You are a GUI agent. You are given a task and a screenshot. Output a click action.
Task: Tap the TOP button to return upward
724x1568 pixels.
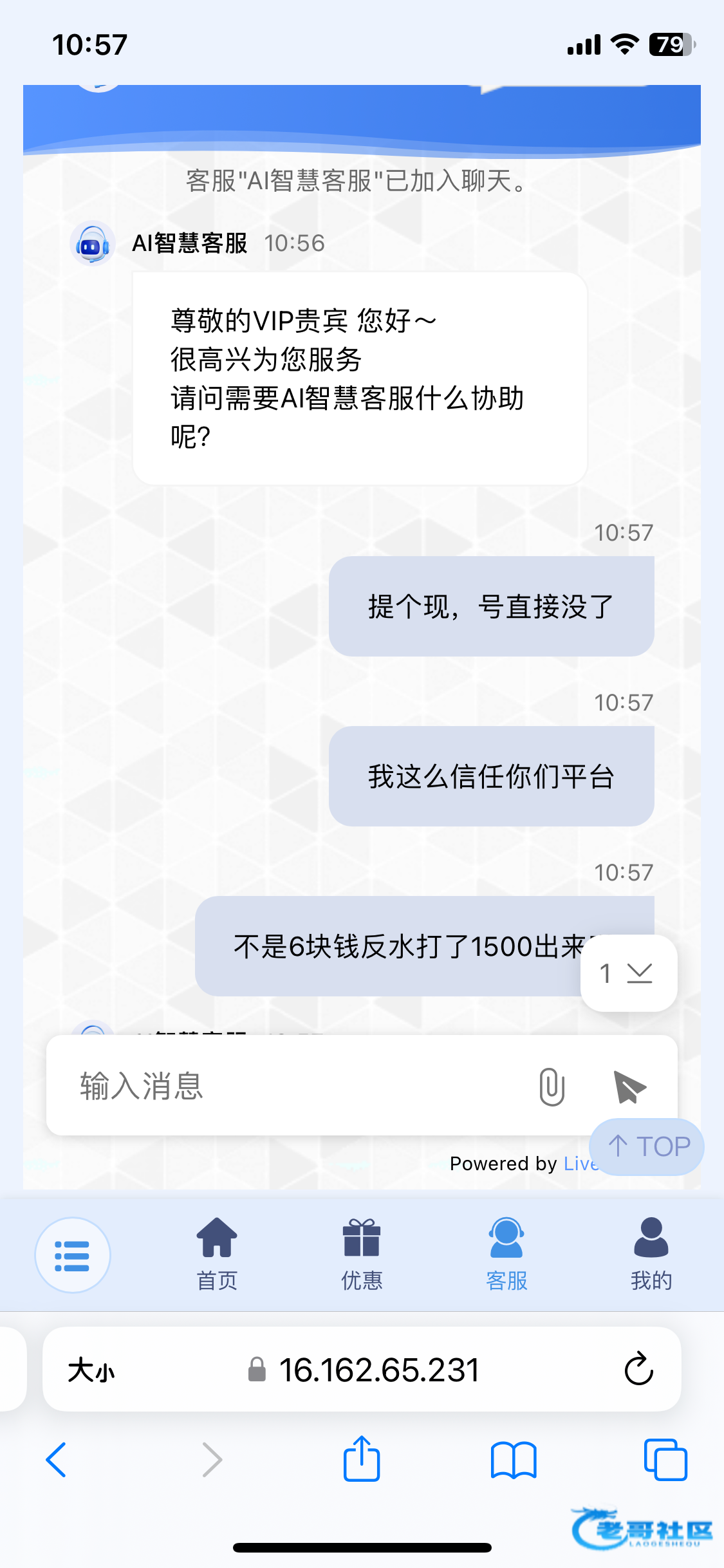pos(647,1146)
